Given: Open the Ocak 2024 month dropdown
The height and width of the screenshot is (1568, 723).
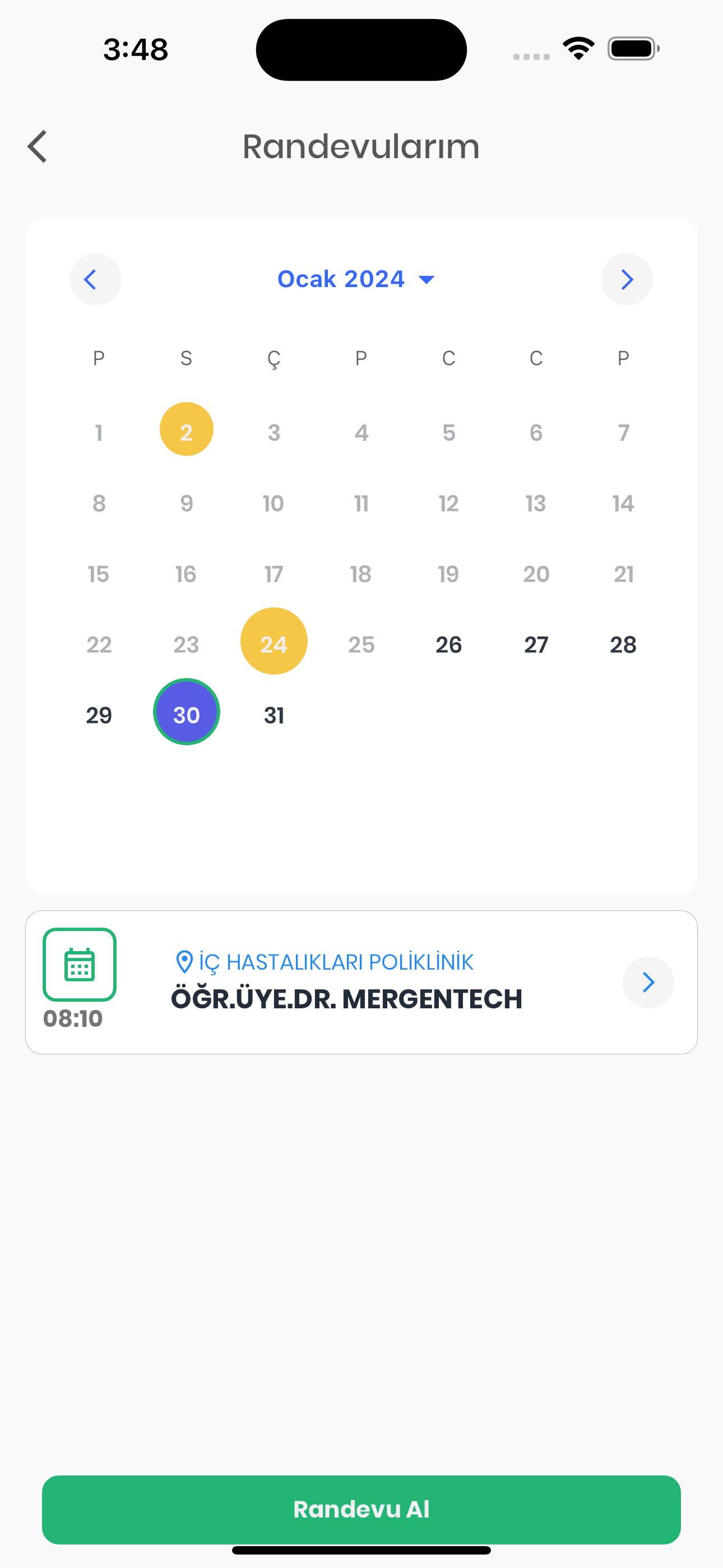Looking at the screenshot, I should 356,279.
